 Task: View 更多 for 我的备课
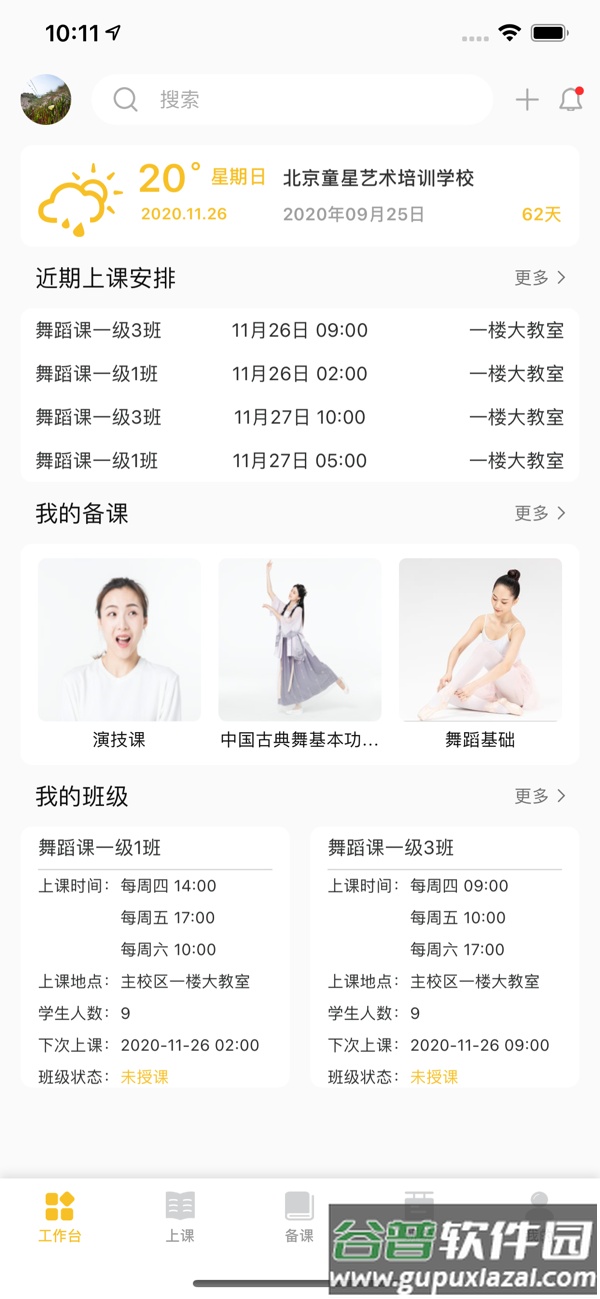point(540,514)
